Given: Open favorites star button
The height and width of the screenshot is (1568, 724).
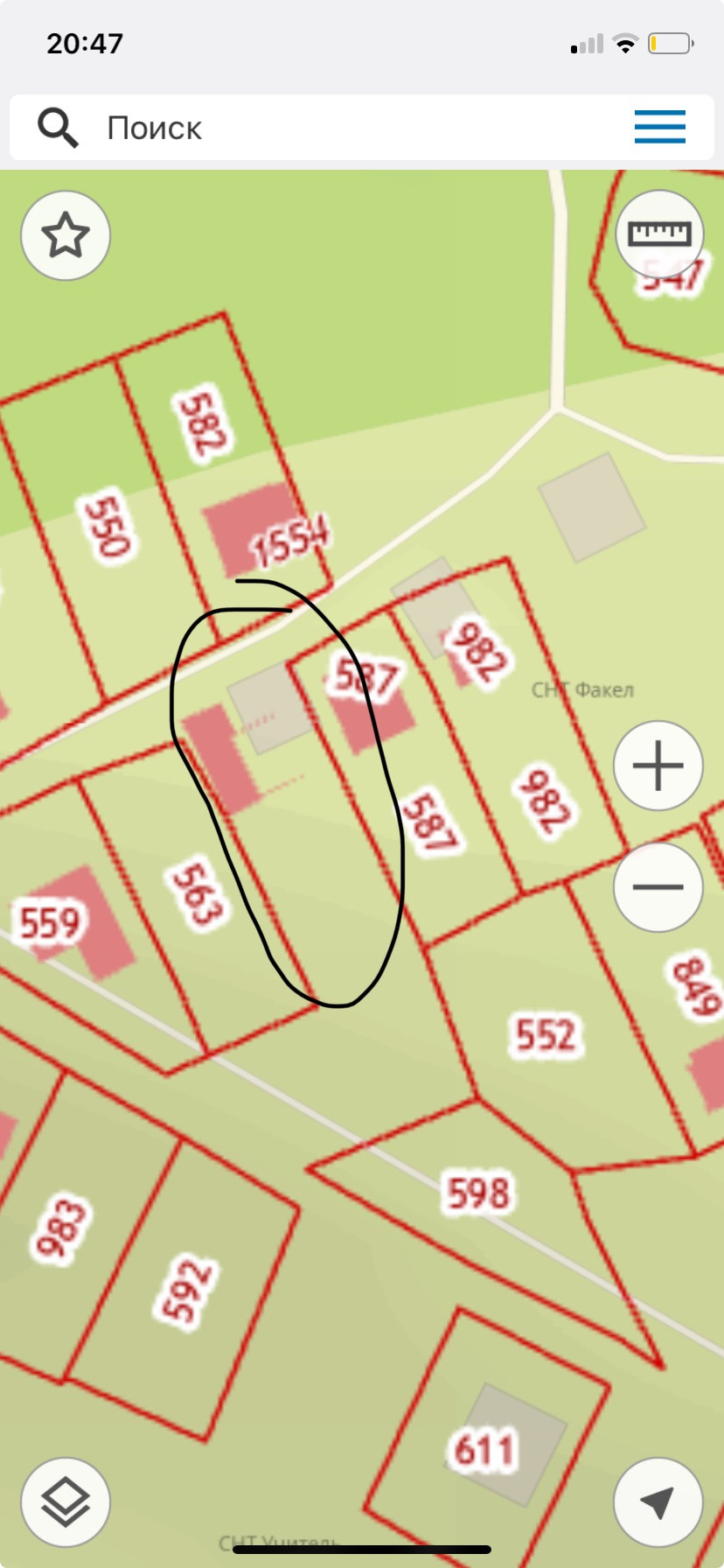Looking at the screenshot, I should click(66, 235).
